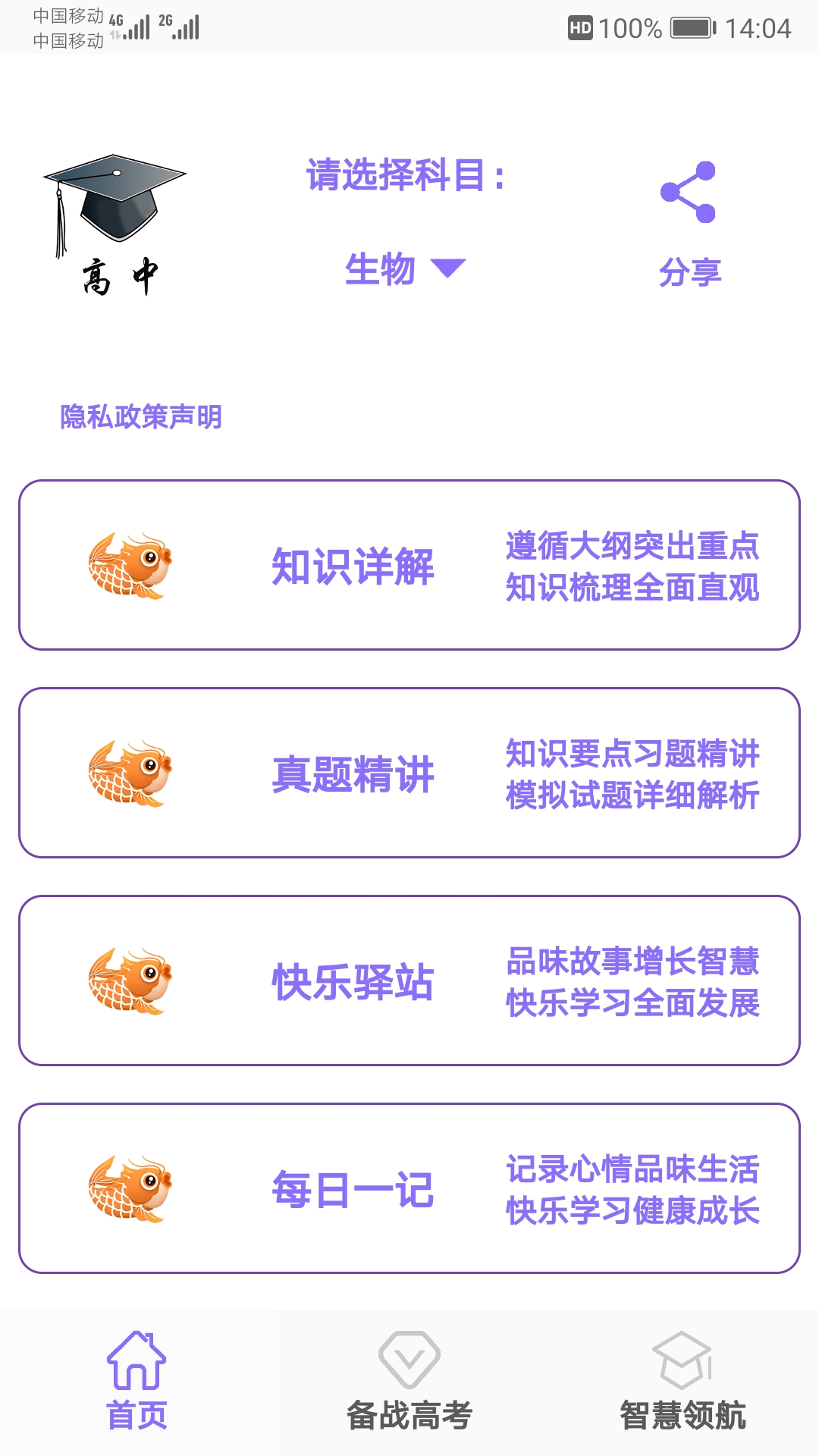819x1456 pixels.
Task: Expand the 生物 subject dropdown
Action: pos(405,269)
